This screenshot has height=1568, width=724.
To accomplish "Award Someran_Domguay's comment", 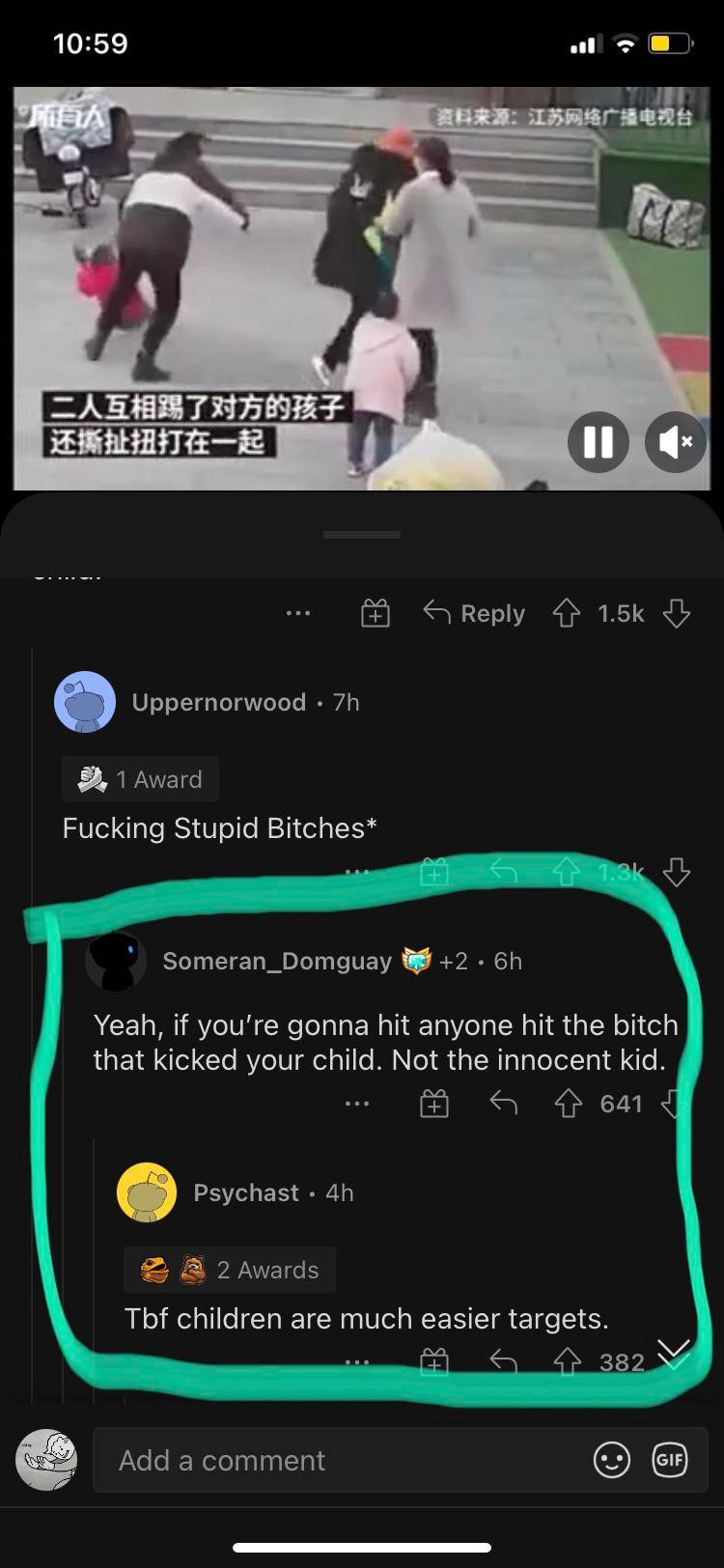I will click(x=434, y=1103).
